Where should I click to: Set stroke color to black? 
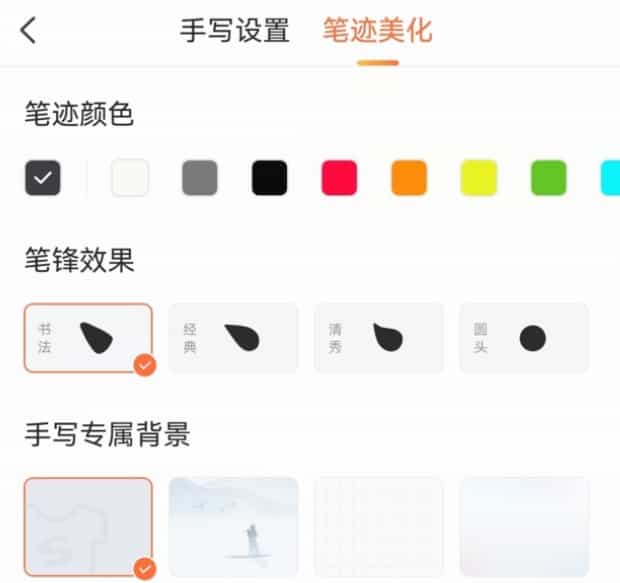(269, 178)
